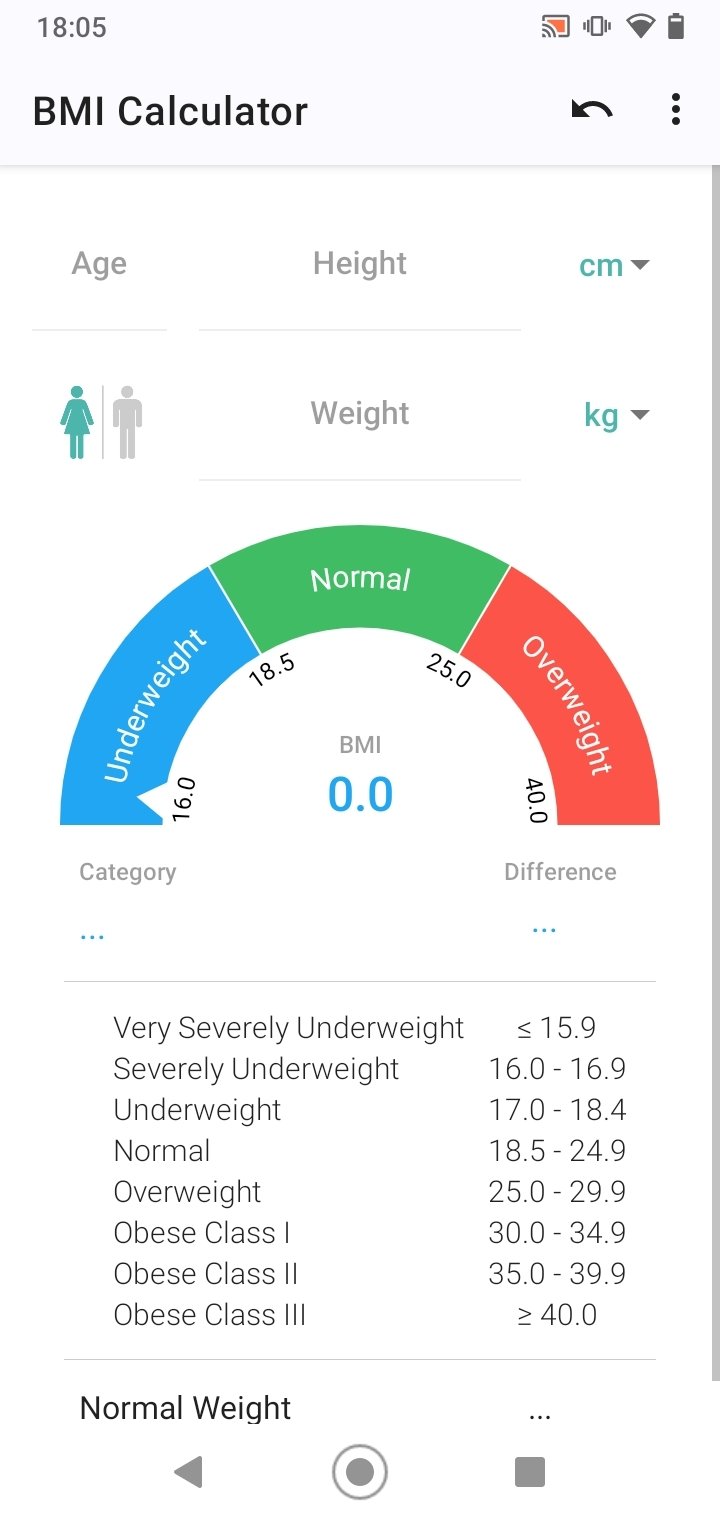Go back using the system back button
Screen dimensions: 720x1520
coord(189,1471)
